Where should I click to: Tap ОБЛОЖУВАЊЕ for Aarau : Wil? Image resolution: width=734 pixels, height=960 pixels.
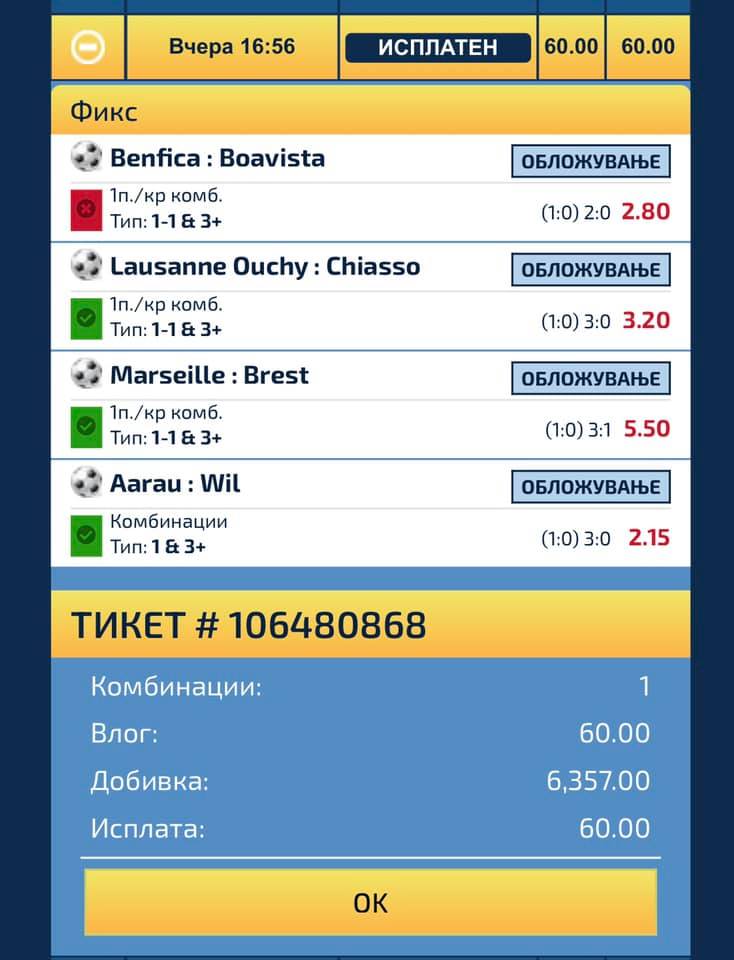point(590,487)
